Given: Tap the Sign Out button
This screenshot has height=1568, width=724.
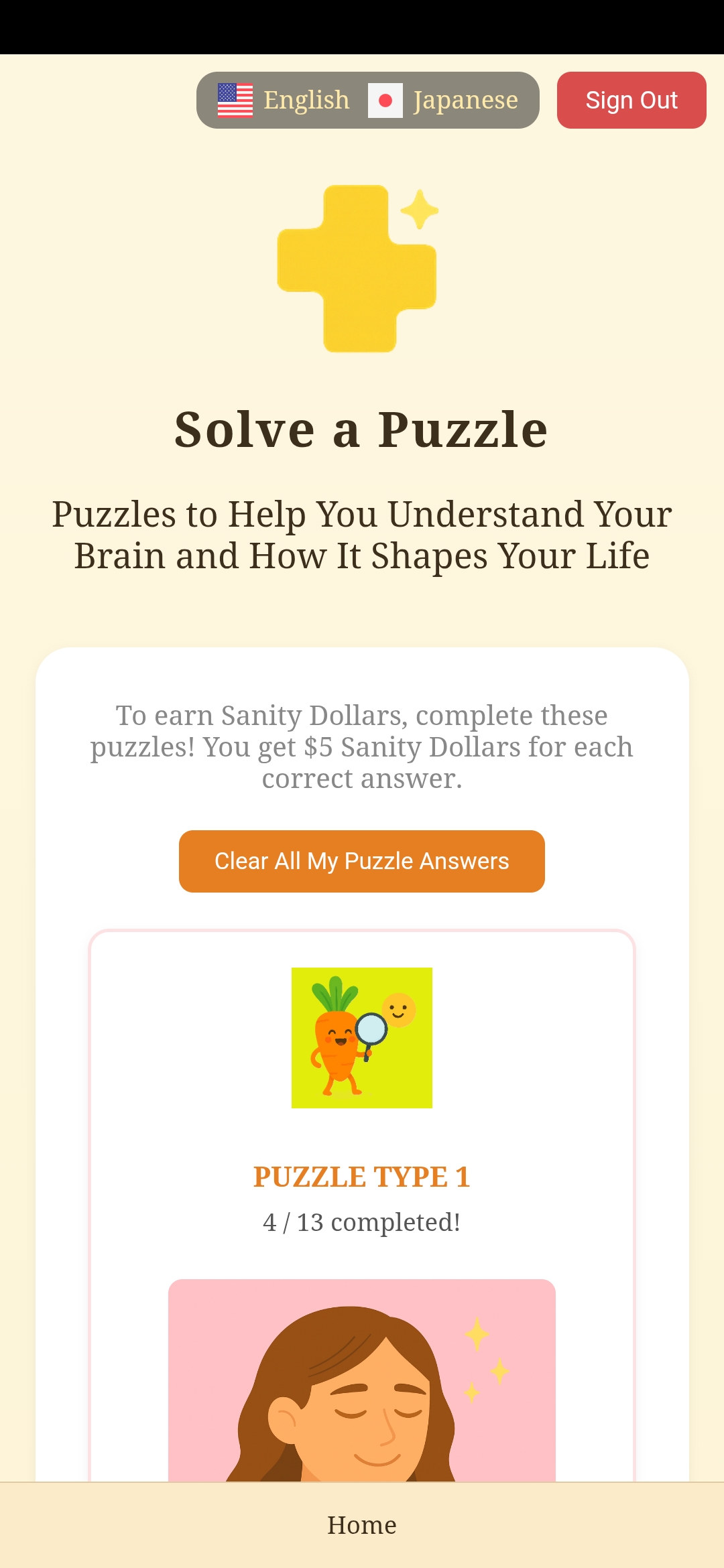Looking at the screenshot, I should tap(631, 101).
